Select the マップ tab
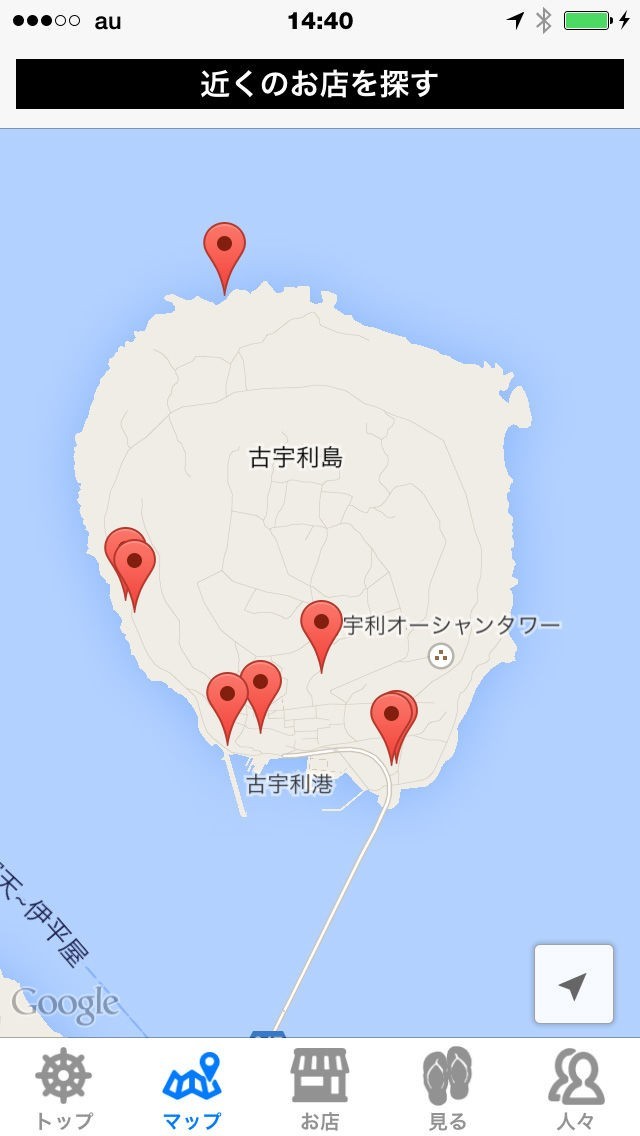Image resolution: width=640 pixels, height=1136 pixels. (192, 1088)
